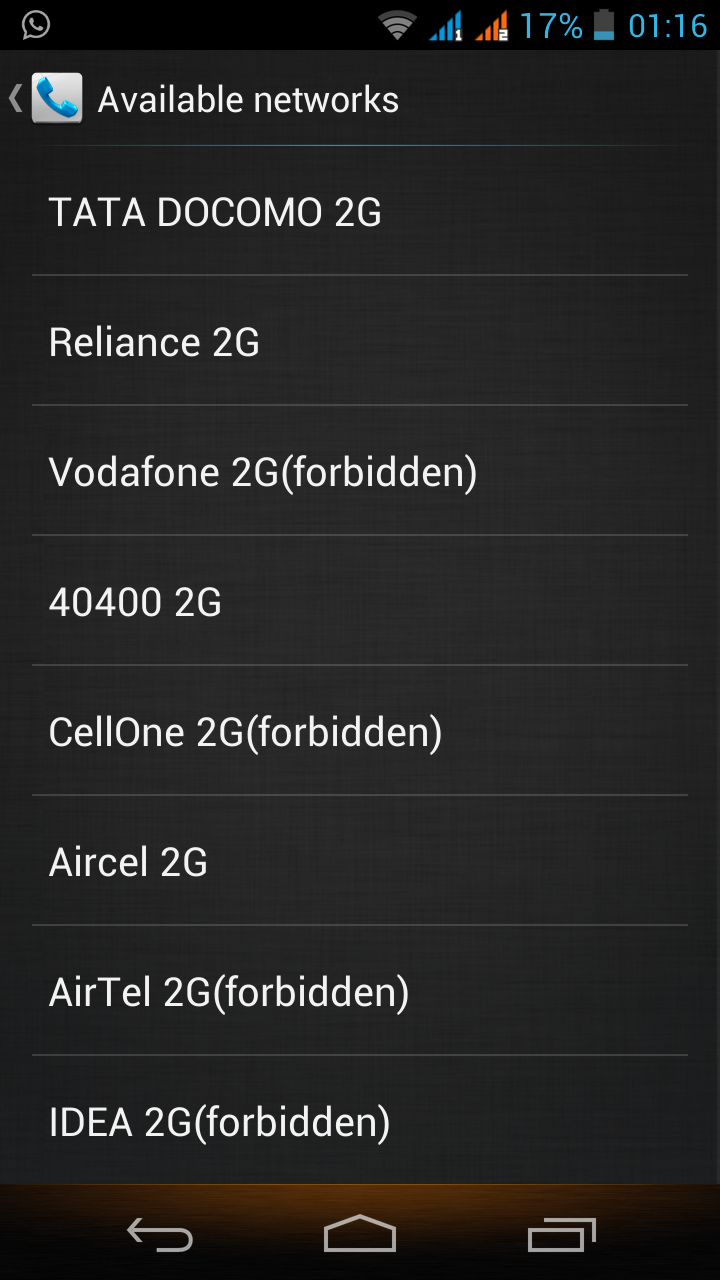720x1280 pixels.
Task: Choose CellOne 2G(forbidden) network
Action: click(360, 732)
